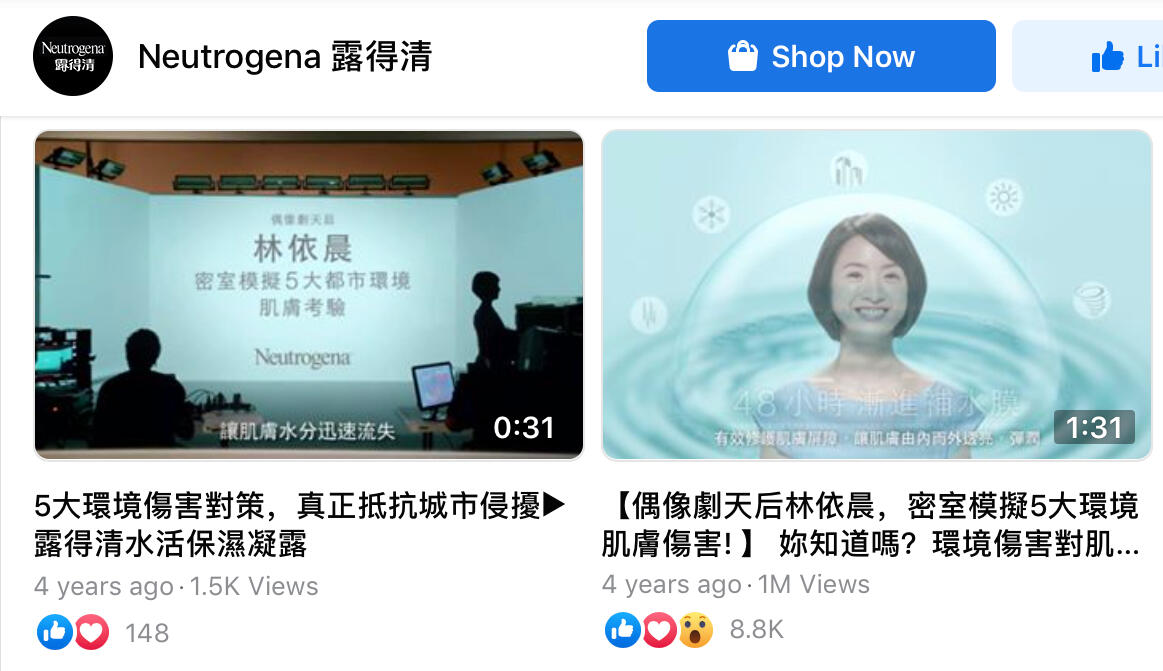Open the Neutrogena 露得清 profile picture
Viewport: 1163px width, 671px height.
[73, 56]
